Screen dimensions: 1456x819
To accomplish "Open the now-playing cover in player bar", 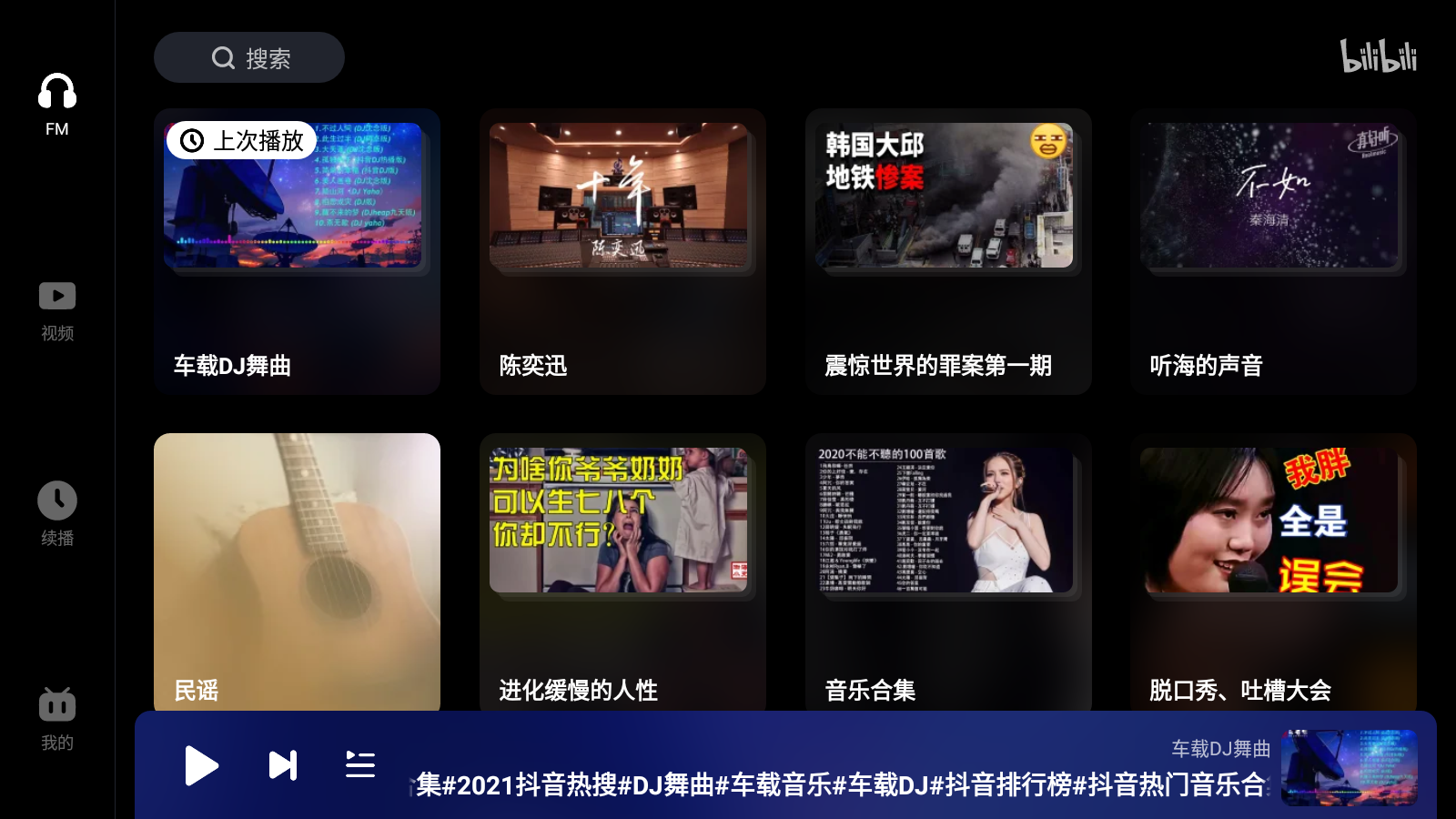I will click(1349, 767).
